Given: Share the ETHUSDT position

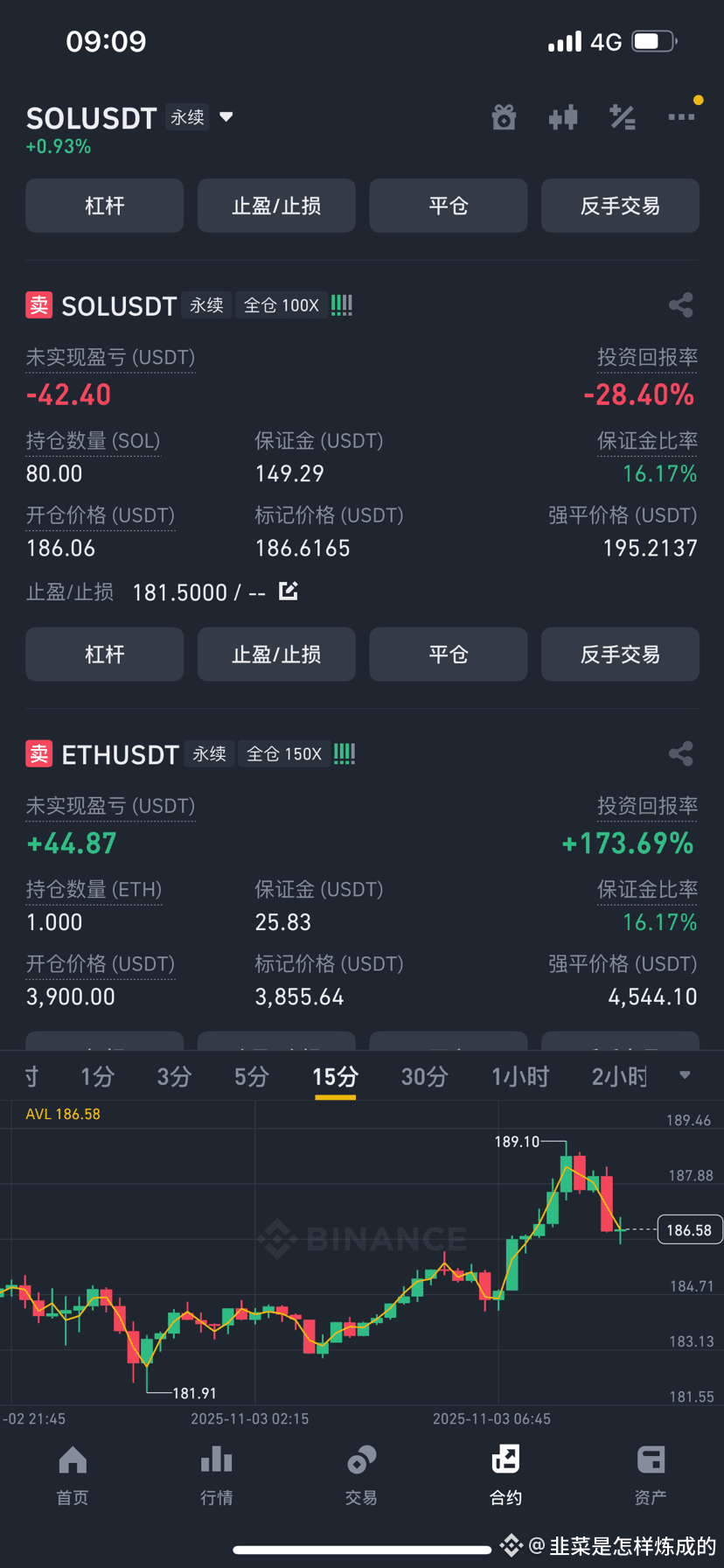Looking at the screenshot, I should (x=680, y=753).
